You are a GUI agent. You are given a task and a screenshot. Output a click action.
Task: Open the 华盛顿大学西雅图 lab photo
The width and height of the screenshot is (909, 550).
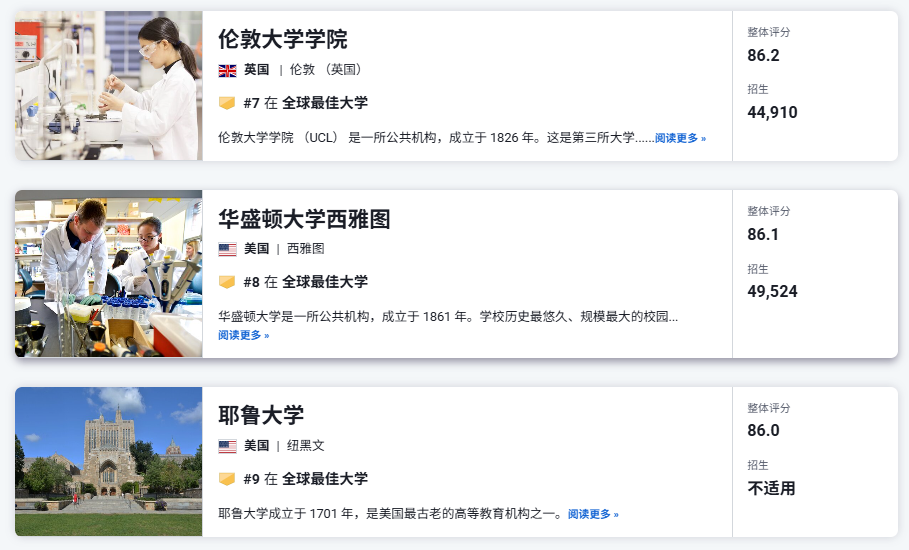pos(108,273)
